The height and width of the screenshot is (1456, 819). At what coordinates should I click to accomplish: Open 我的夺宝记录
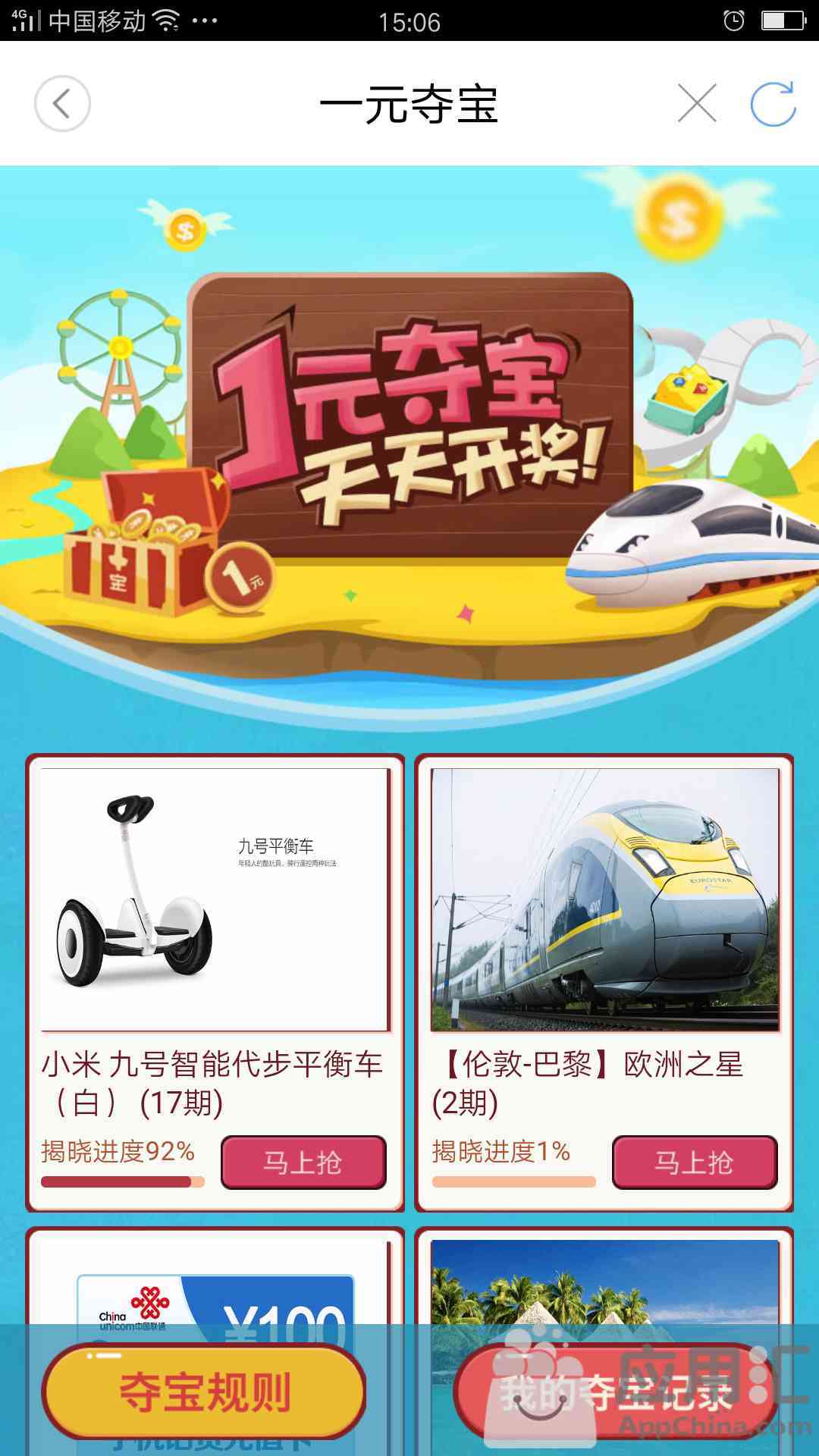[x=616, y=1392]
